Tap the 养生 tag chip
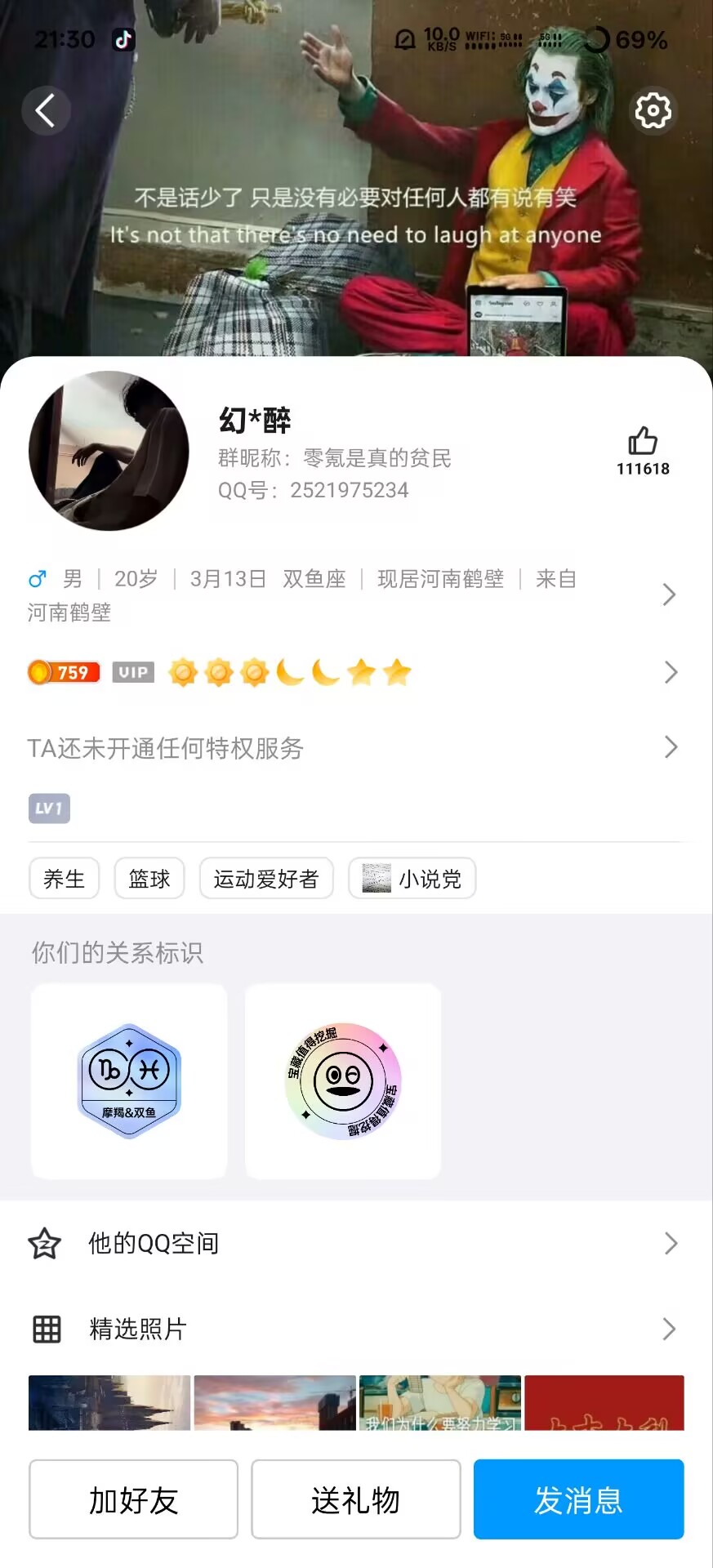The image size is (713, 1568). (64, 879)
